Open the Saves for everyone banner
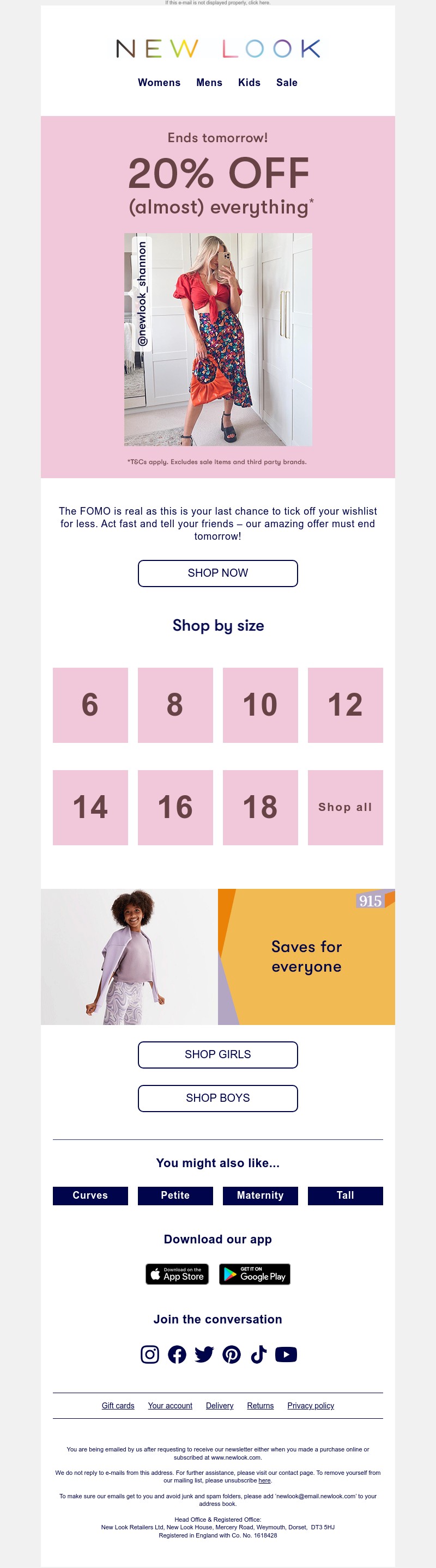 click(x=217, y=956)
